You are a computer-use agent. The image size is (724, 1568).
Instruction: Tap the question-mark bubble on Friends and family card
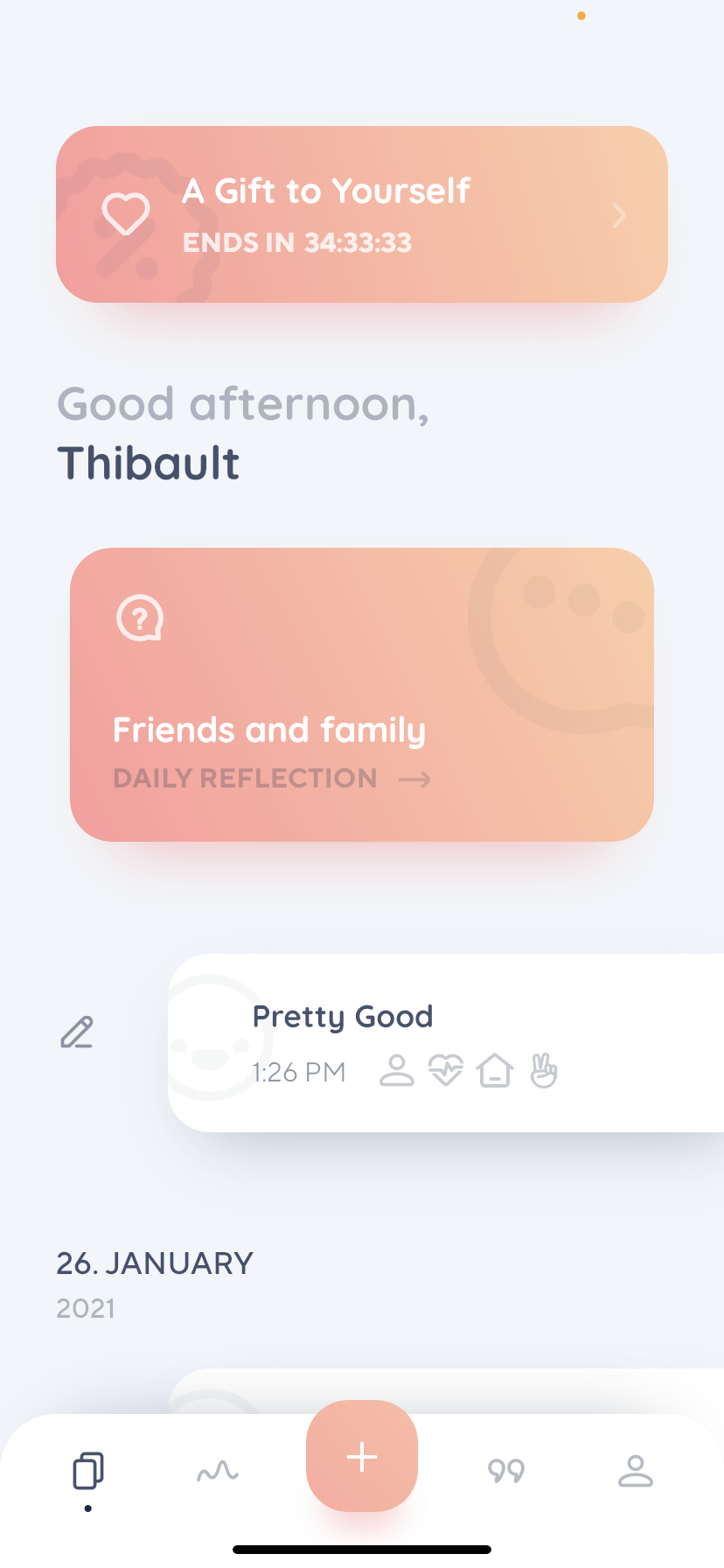139,618
